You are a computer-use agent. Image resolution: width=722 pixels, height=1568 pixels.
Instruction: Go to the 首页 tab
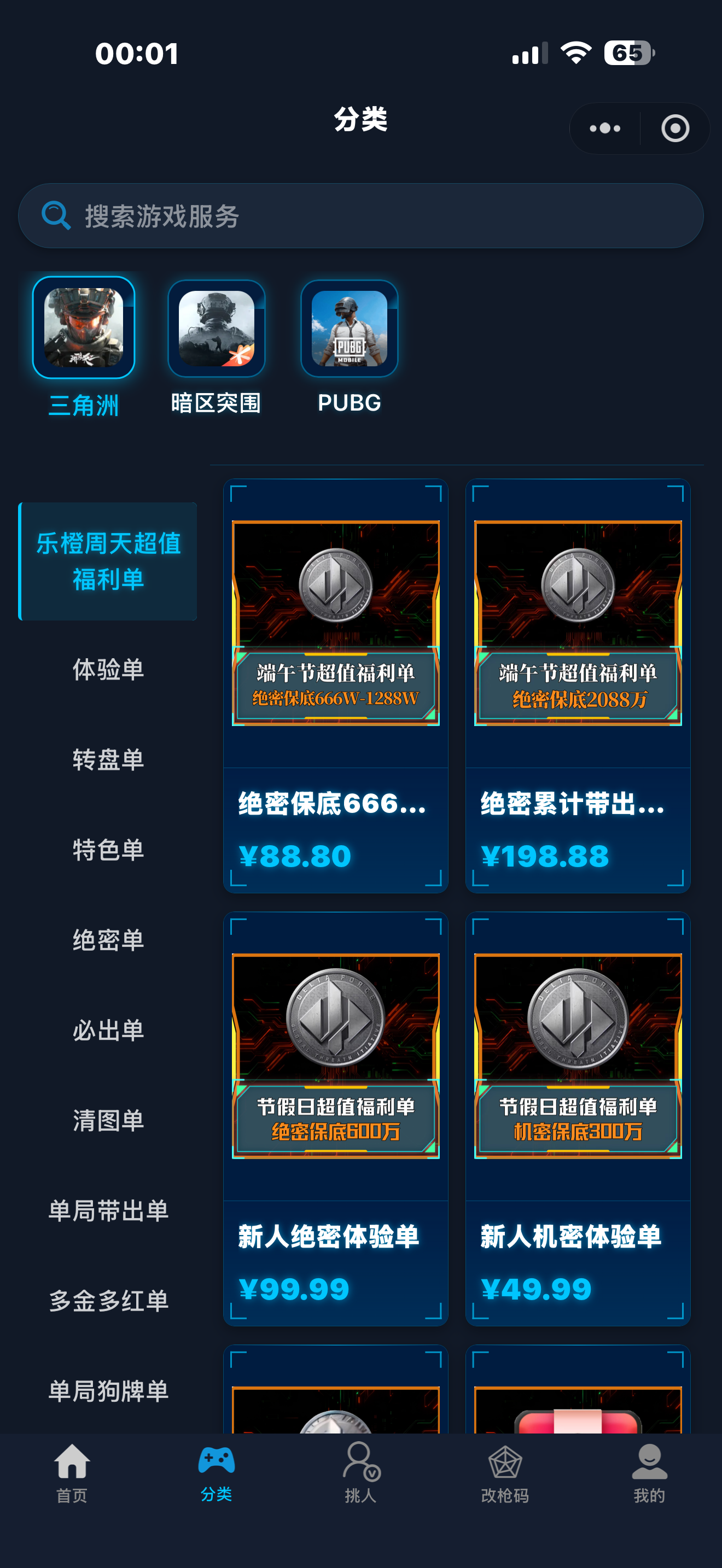(x=72, y=1473)
